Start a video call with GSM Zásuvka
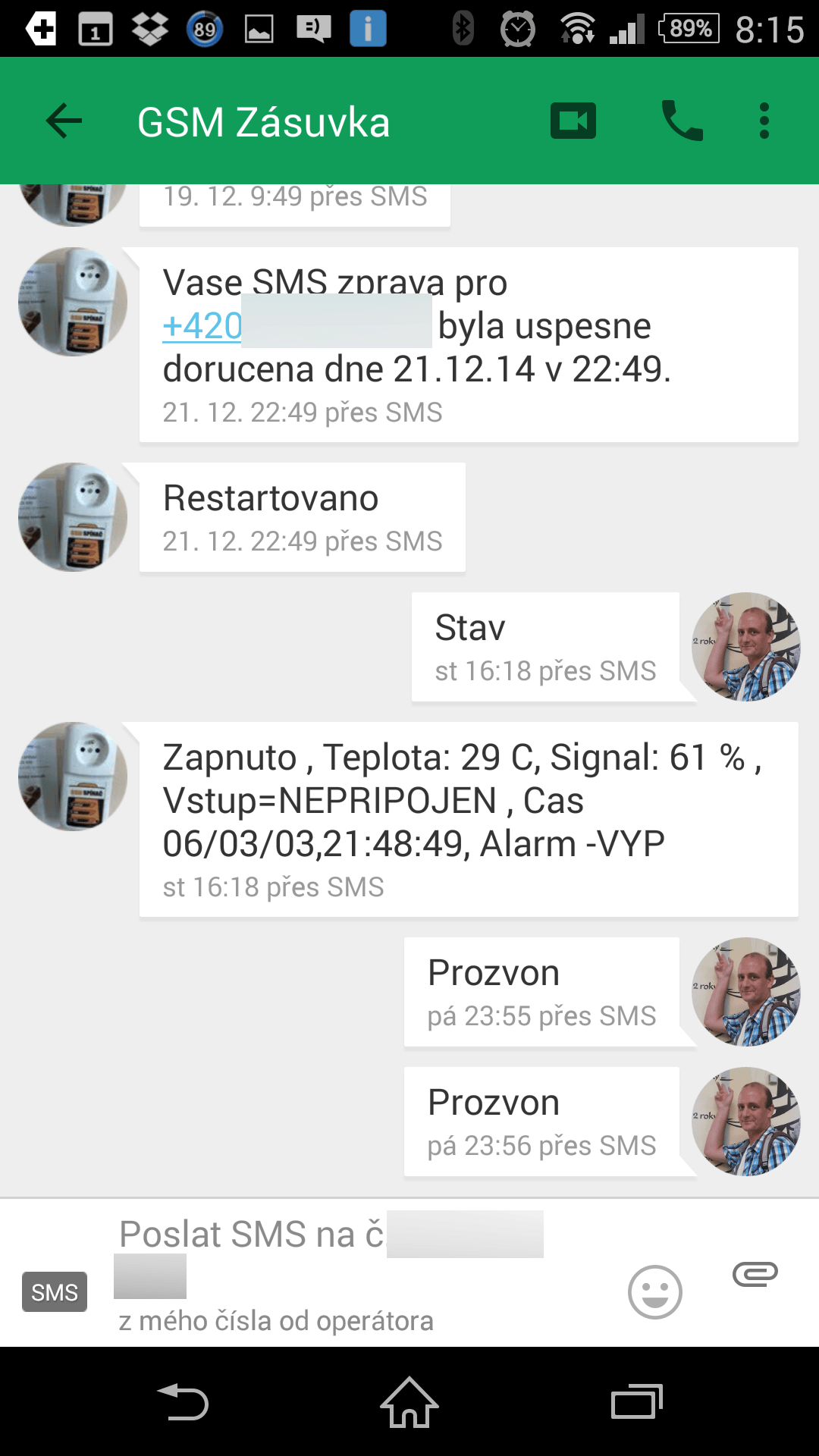 (x=573, y=121)
